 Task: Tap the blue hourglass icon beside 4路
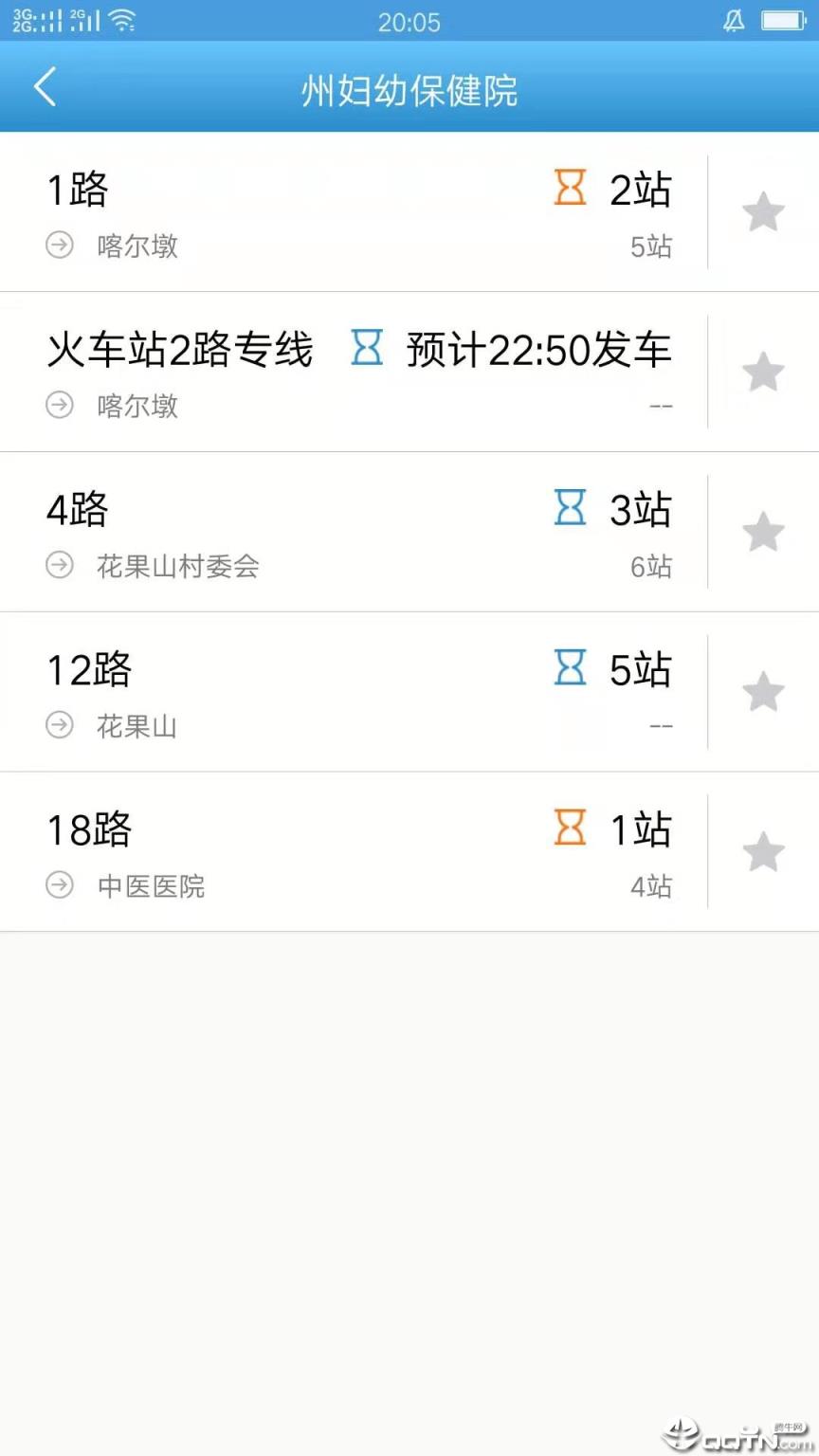click(569, 508)
